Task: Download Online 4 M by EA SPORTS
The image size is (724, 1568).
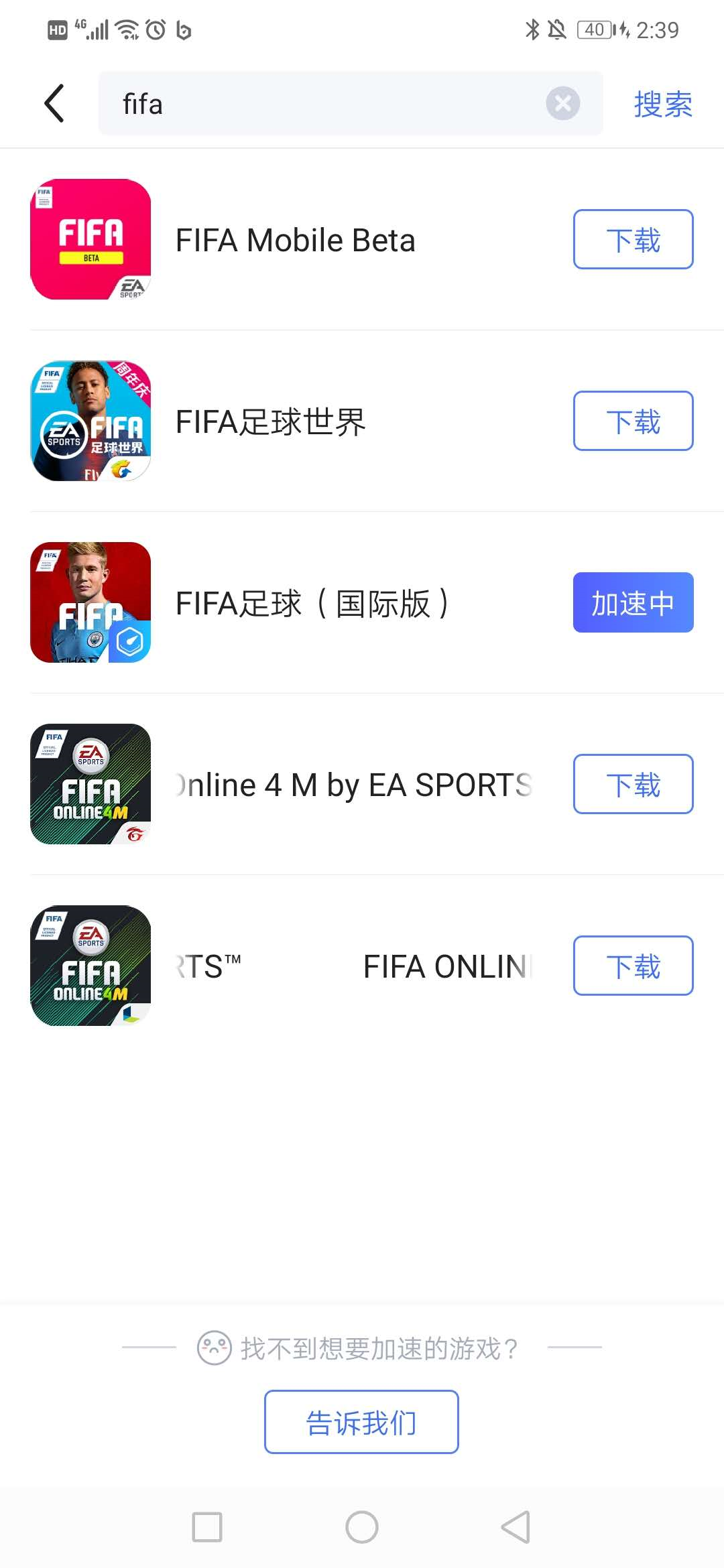Action: (x=633, y=785)
